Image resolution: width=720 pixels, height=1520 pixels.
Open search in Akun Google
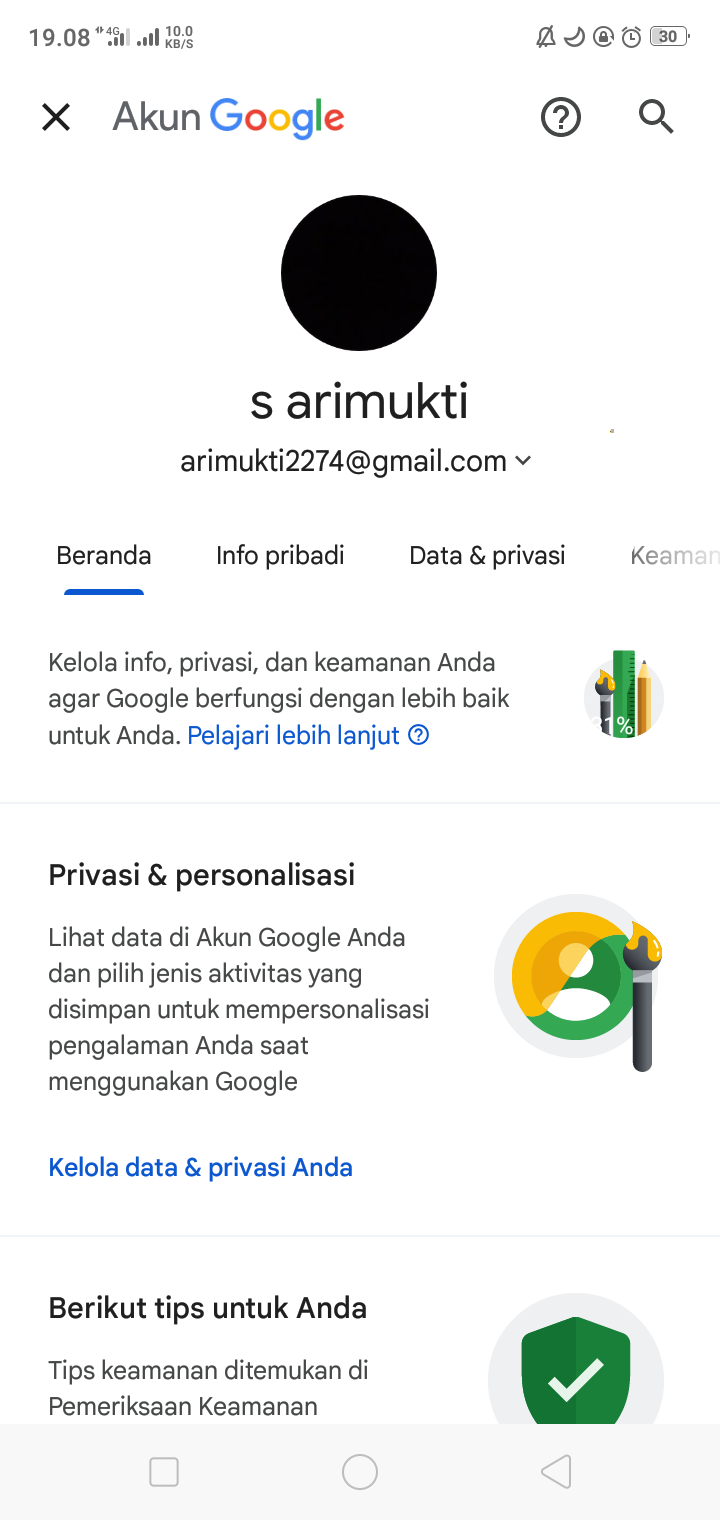tap(656, 117)
